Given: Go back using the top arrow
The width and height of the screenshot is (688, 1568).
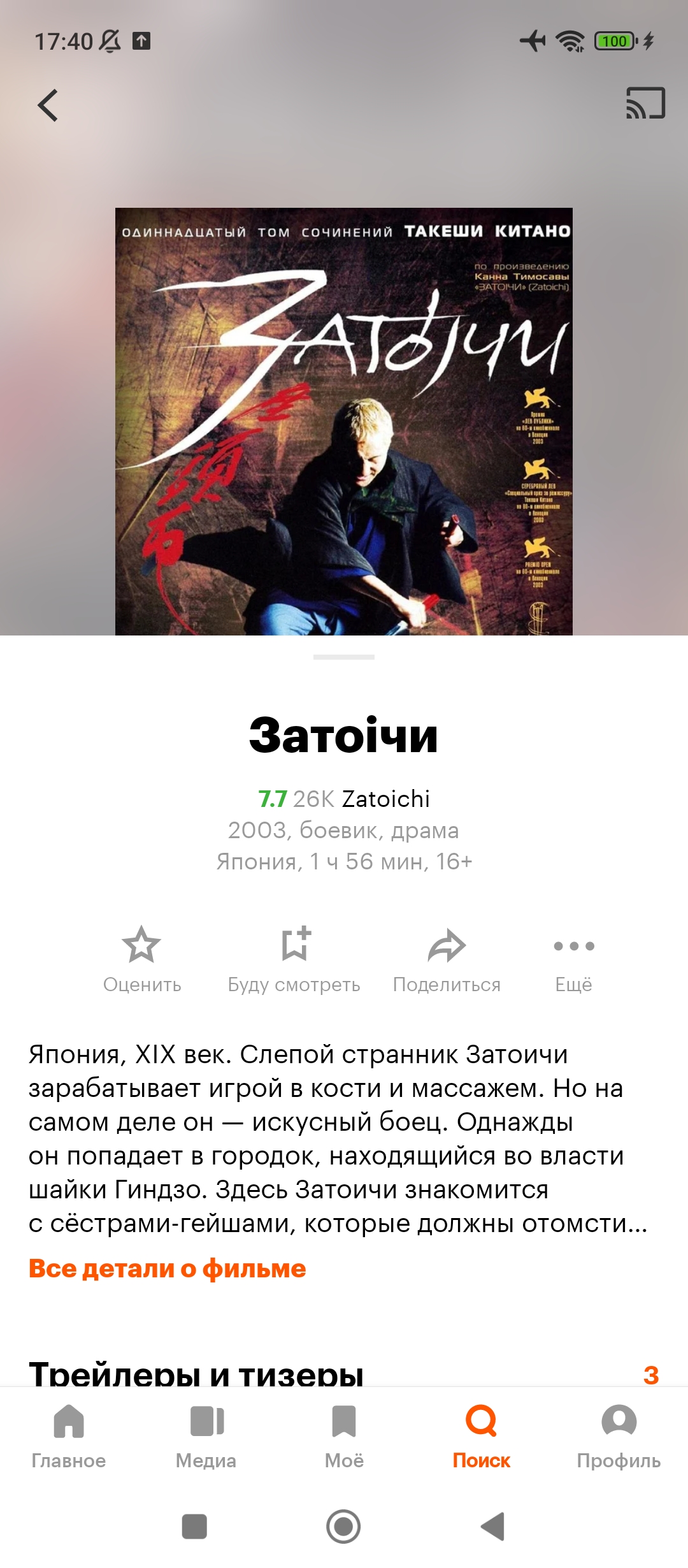Looking at the screenshot, I should tap(48, 105).
